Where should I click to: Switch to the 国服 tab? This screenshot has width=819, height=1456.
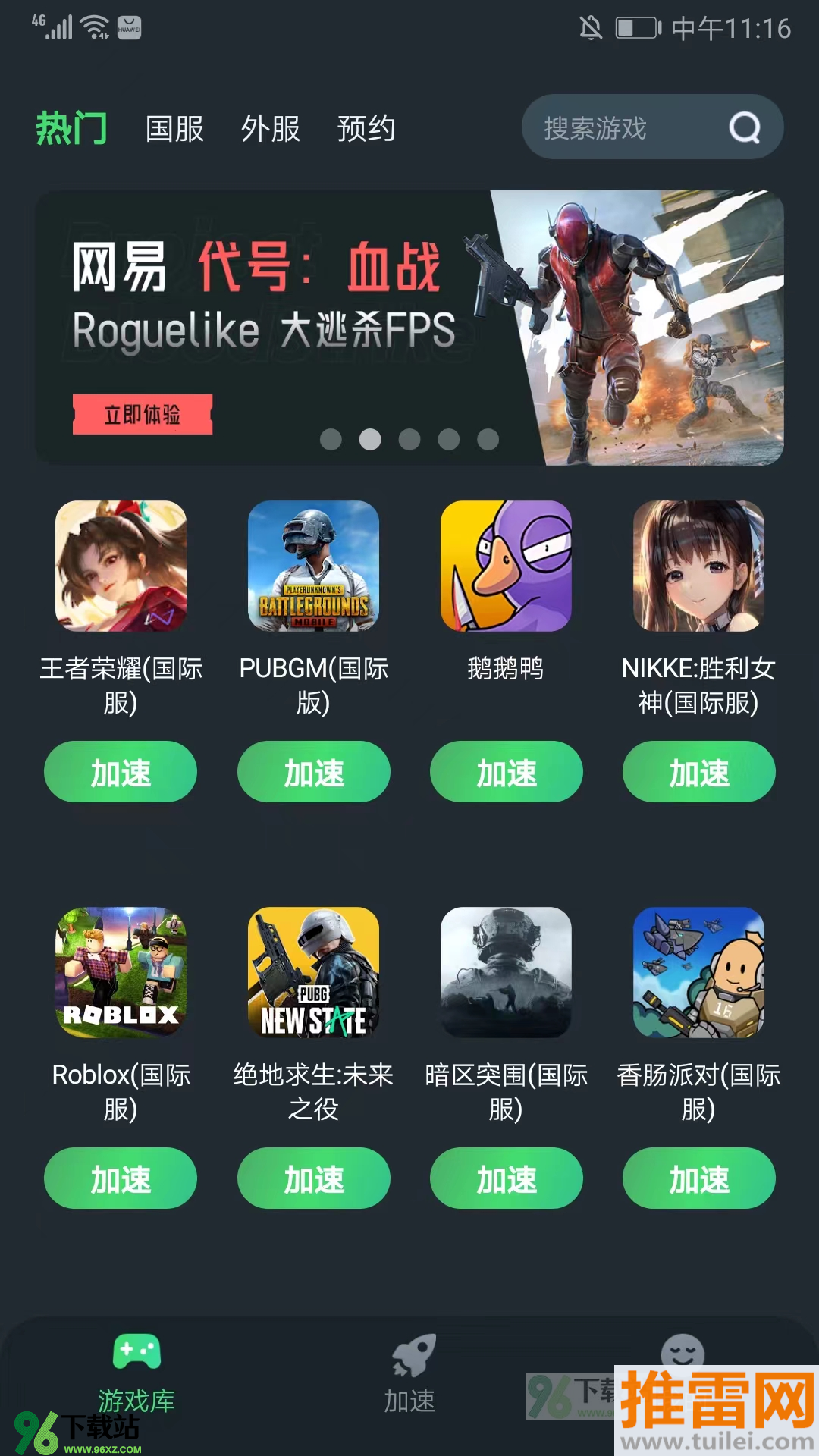174,129
